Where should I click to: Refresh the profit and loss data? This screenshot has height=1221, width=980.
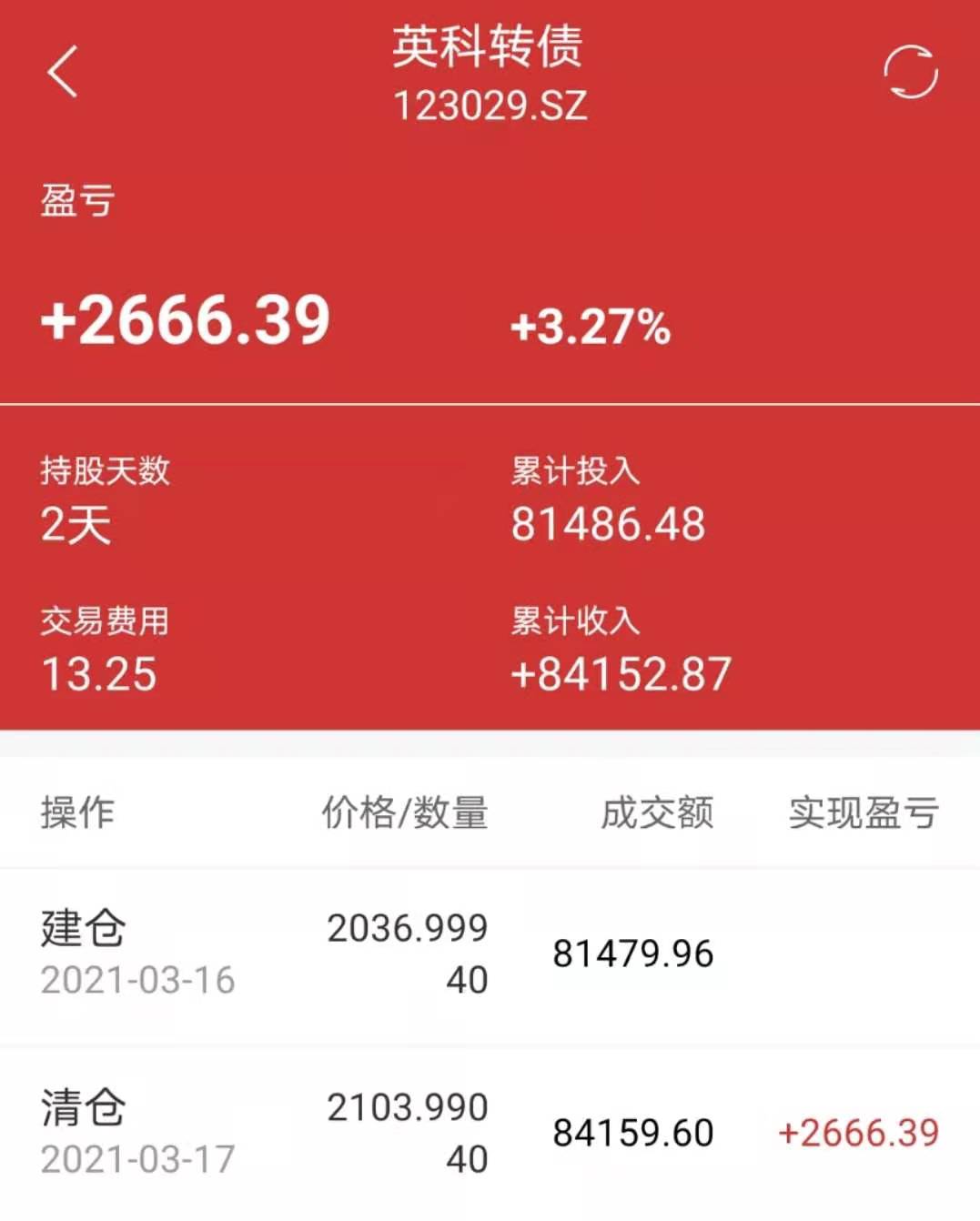910,72
